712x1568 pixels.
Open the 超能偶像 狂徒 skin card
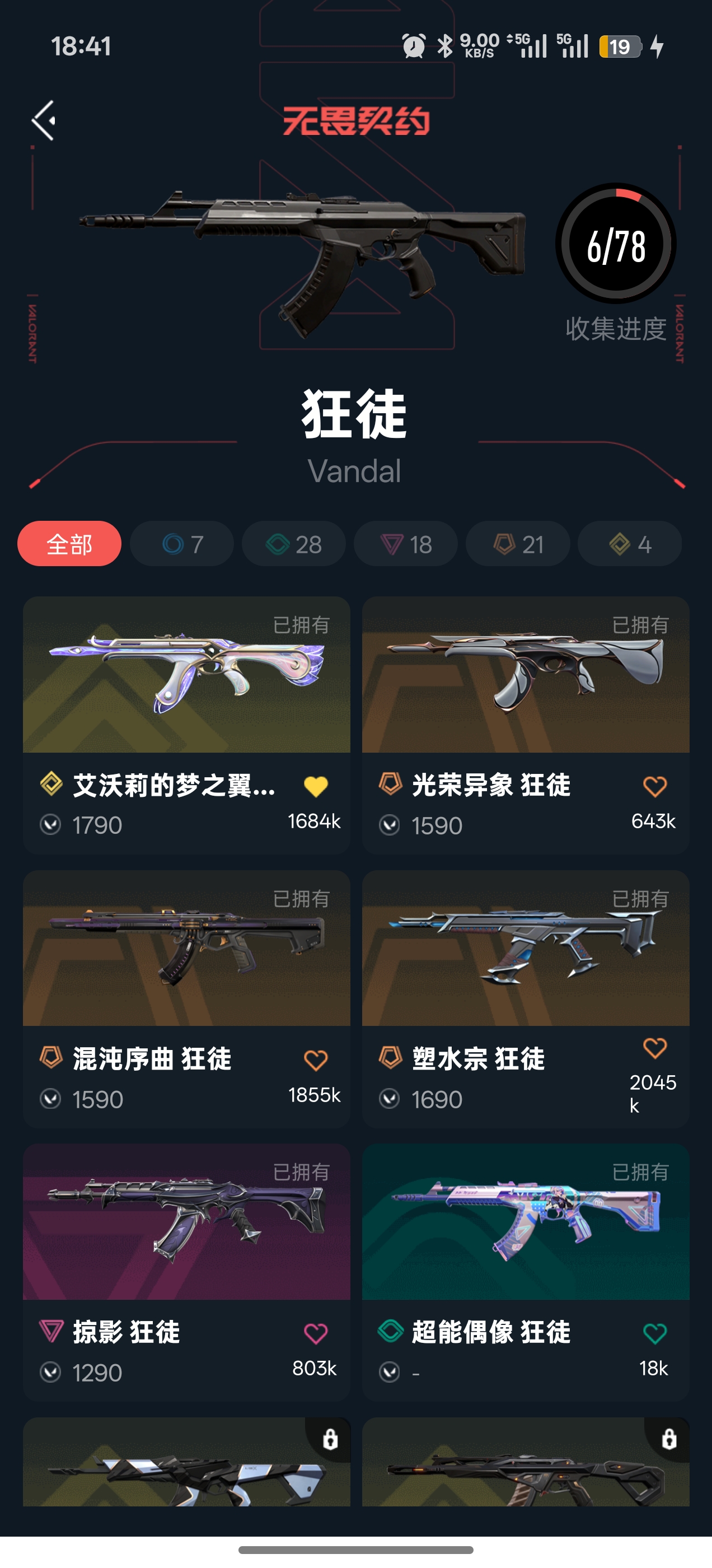pyautogui.click(x=525, y=1222)
